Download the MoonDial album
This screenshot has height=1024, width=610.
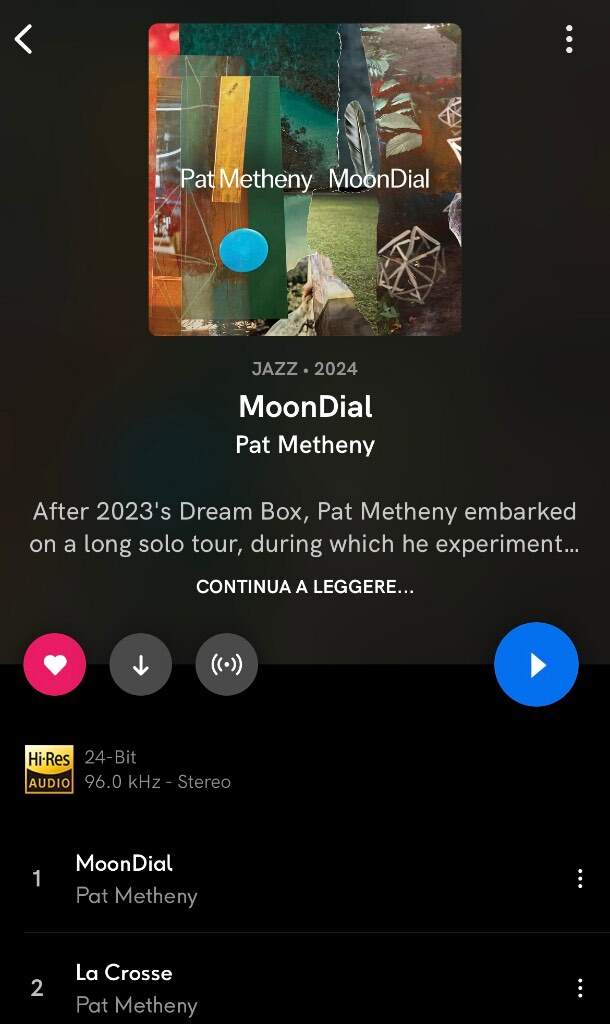click(x=141, y=664)
